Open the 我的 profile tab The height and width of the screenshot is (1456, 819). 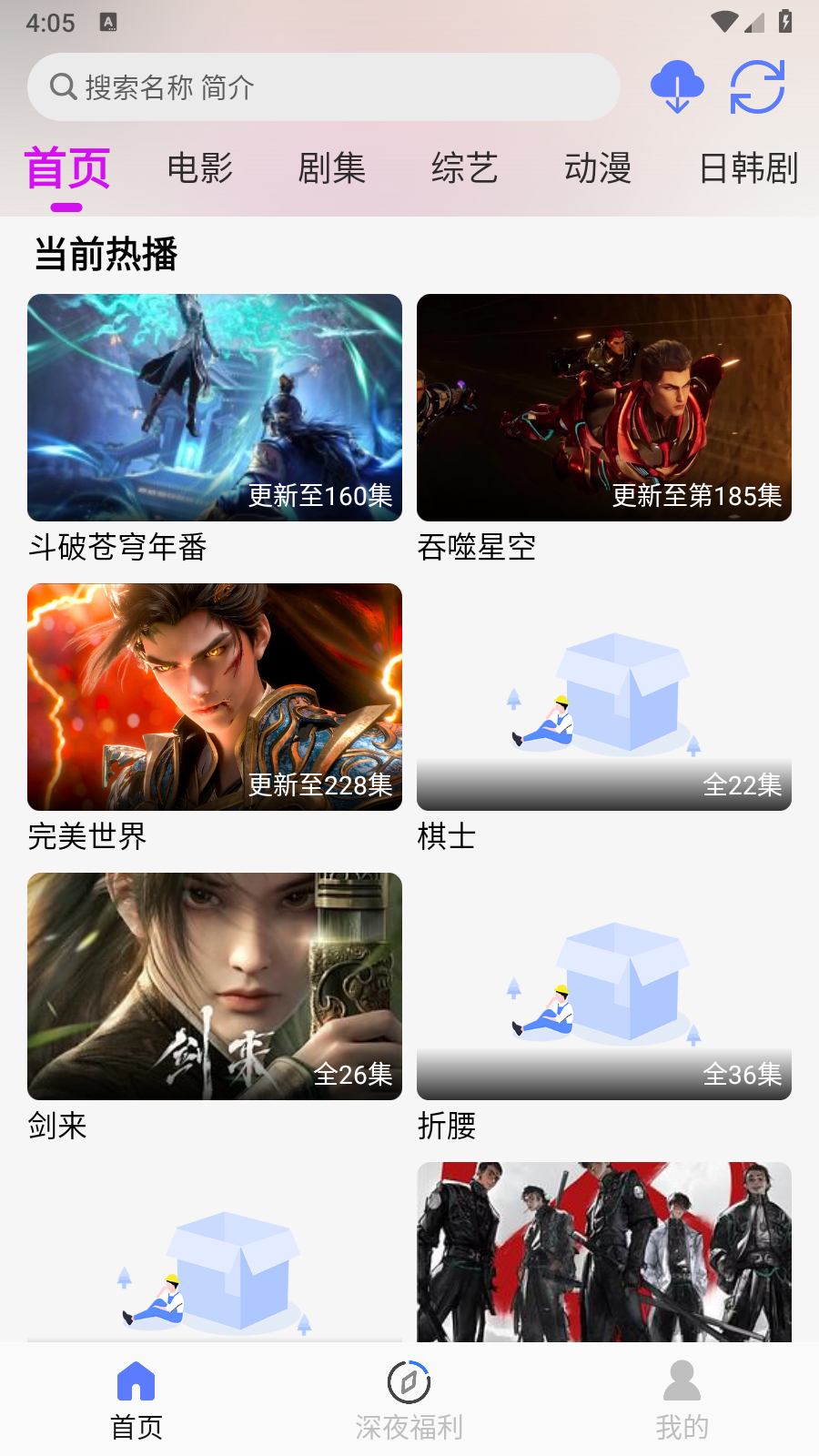[x=682, y=1400]
